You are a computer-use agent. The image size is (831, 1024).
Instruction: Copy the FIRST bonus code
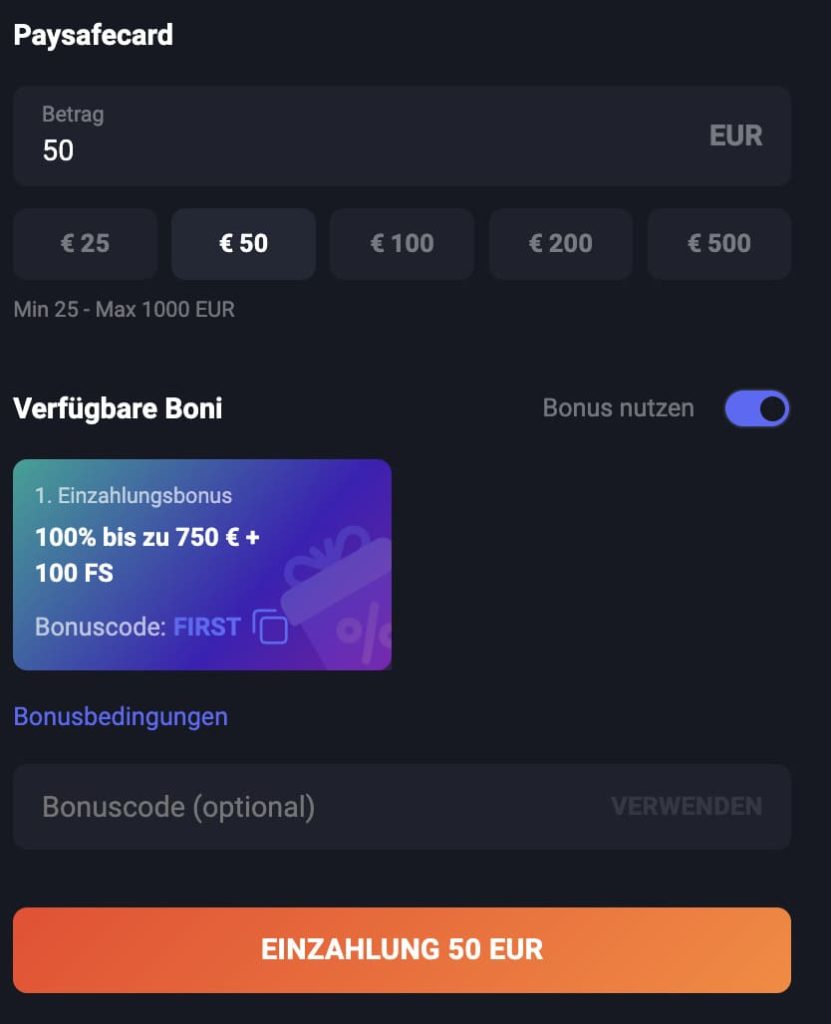click(270, 627)
